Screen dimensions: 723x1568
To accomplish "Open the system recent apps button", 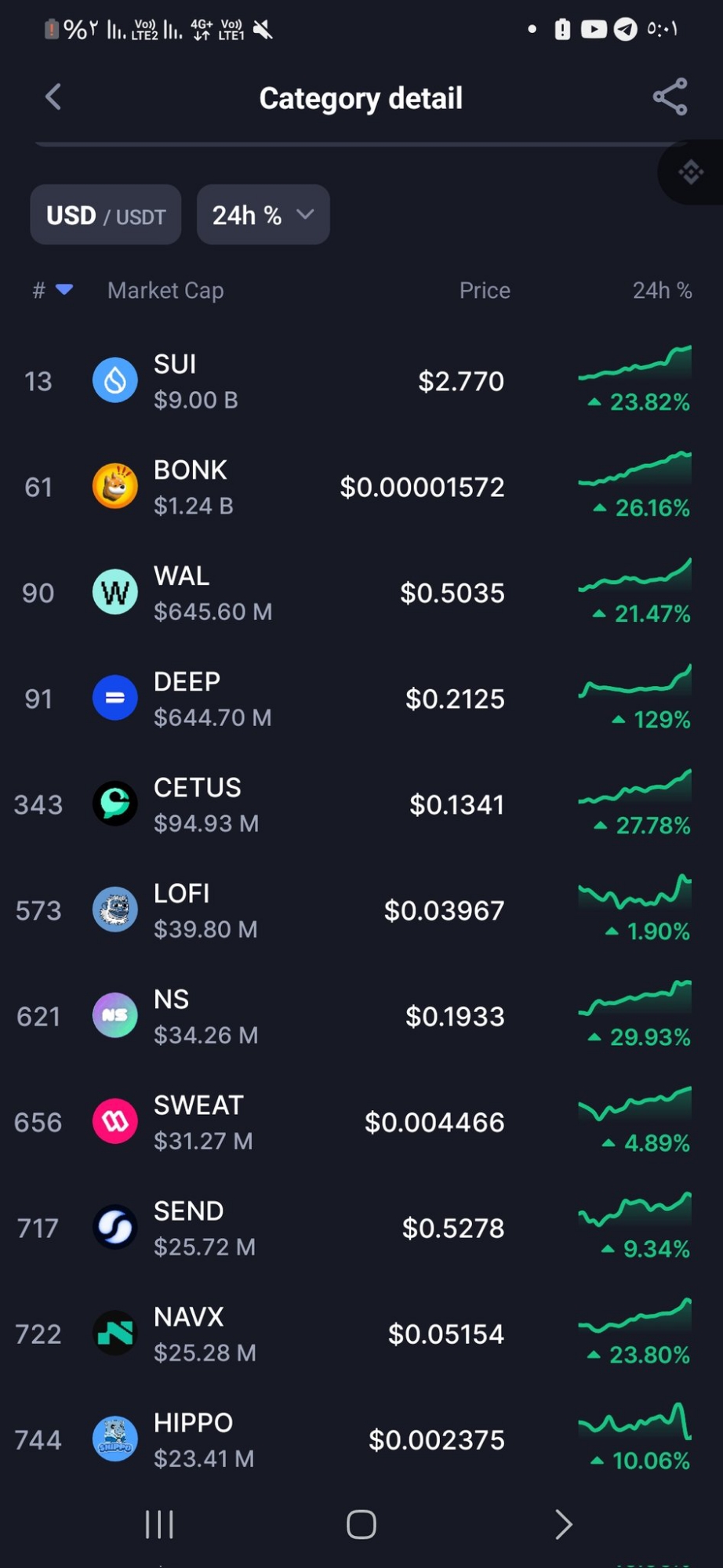I will (159, 1525).
